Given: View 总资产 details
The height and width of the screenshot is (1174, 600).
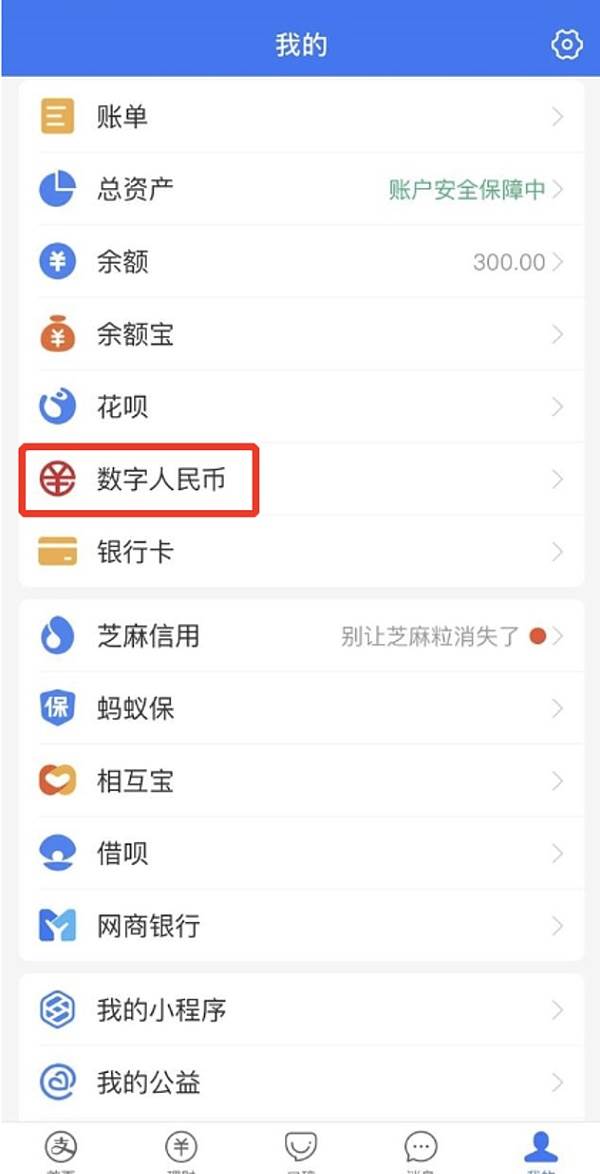Looking at the screenshot, I should [x=300, y=189].
